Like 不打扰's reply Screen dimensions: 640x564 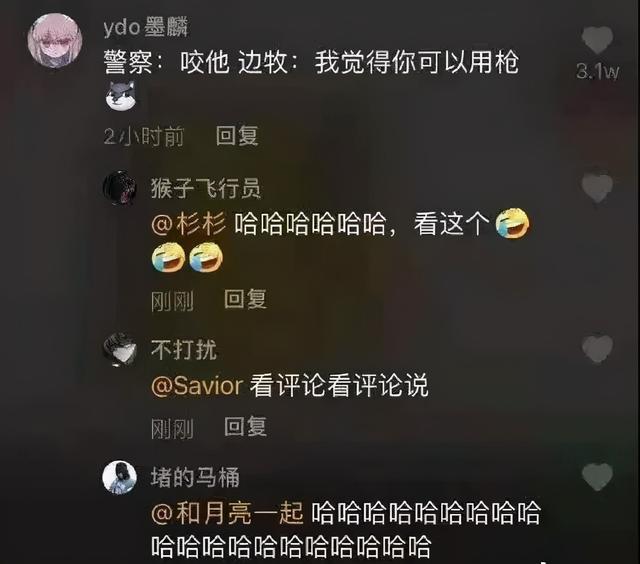pyautogui.click(x=597, y=349)
